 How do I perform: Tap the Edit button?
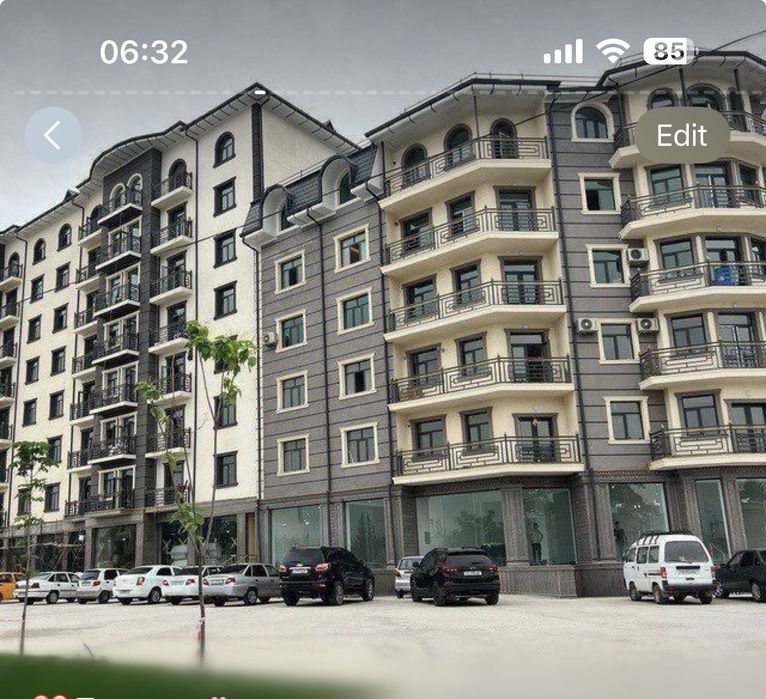pyautogui.click(x=682, y=135)
